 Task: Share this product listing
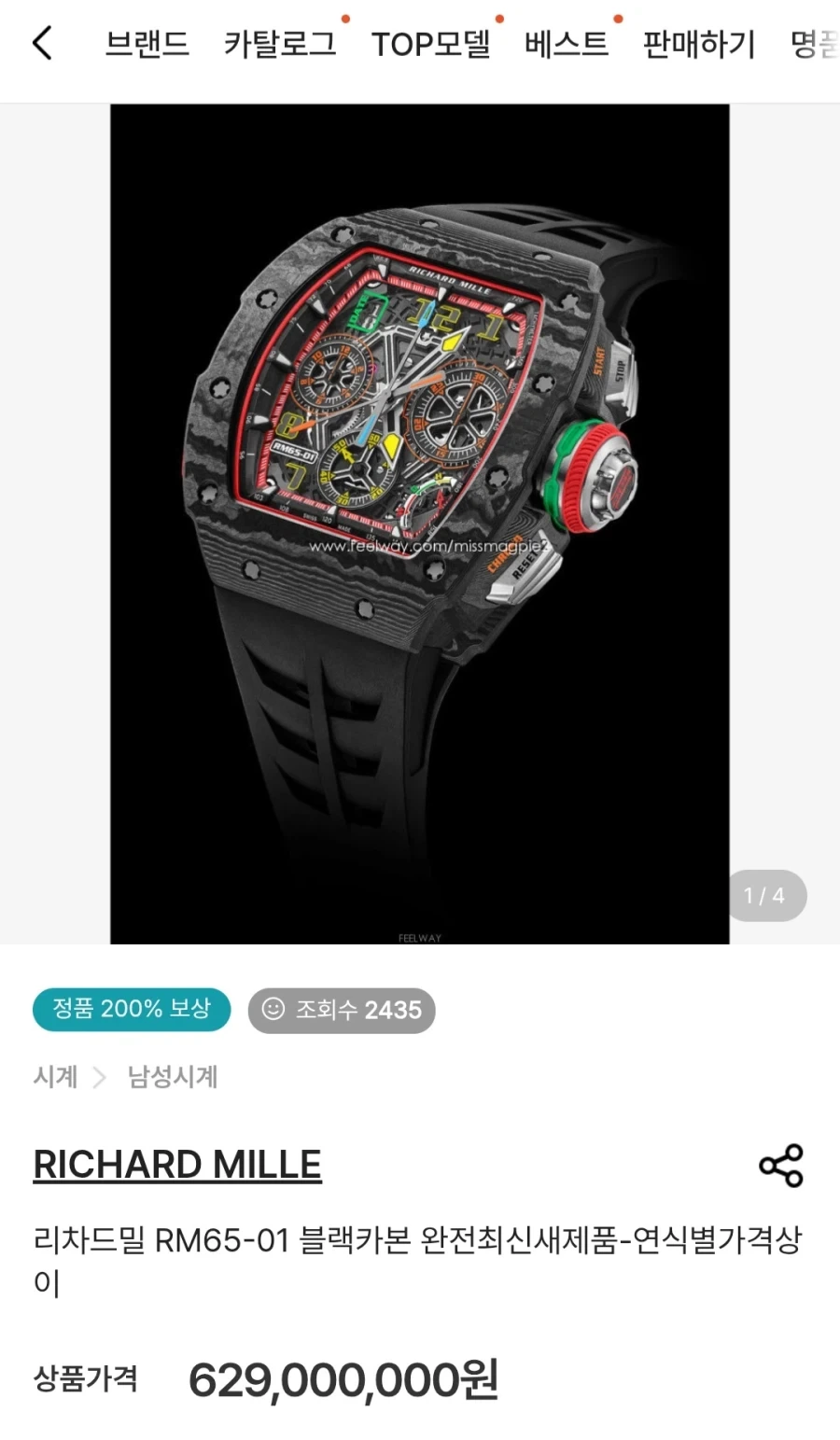click(x=781, y=1165)
